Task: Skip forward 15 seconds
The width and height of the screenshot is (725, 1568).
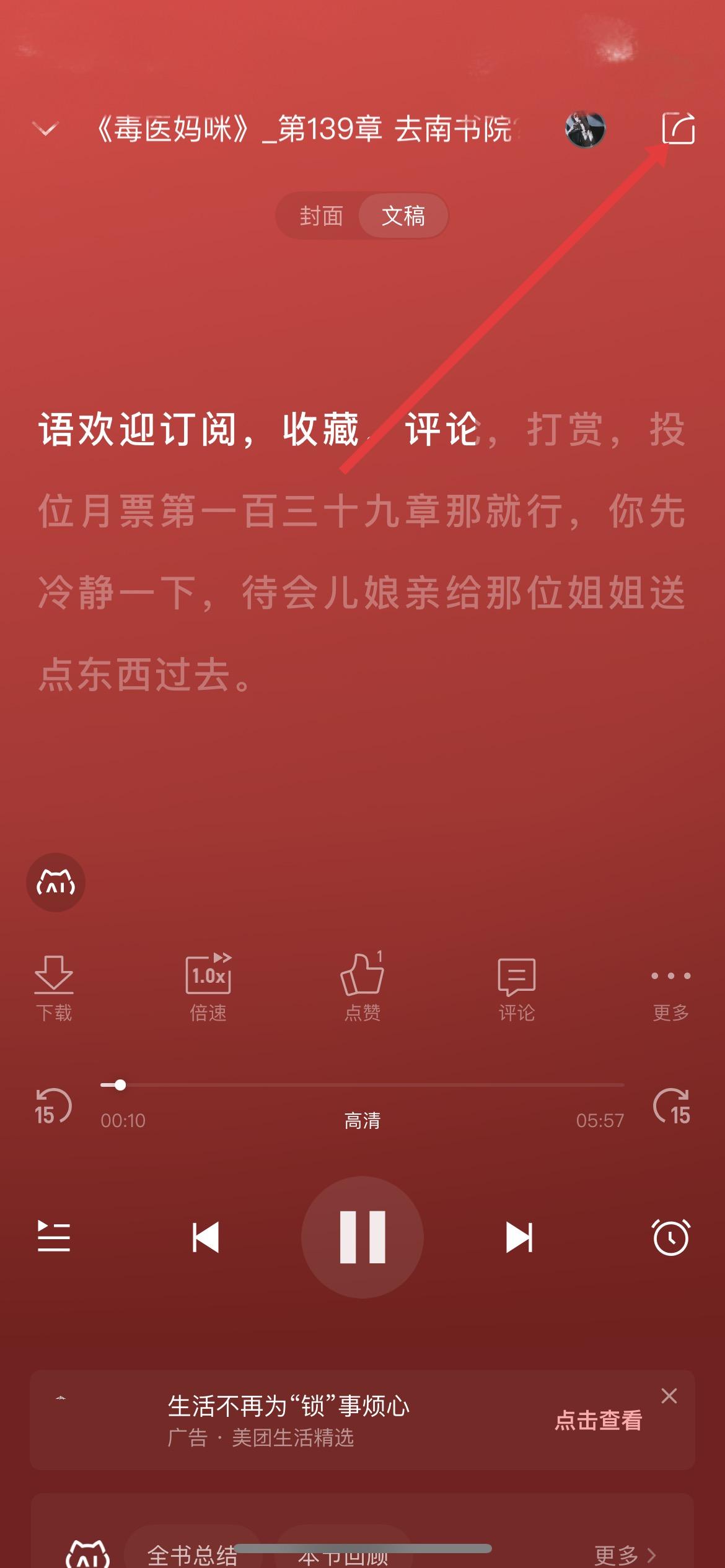Action: tap(672, 1107)
